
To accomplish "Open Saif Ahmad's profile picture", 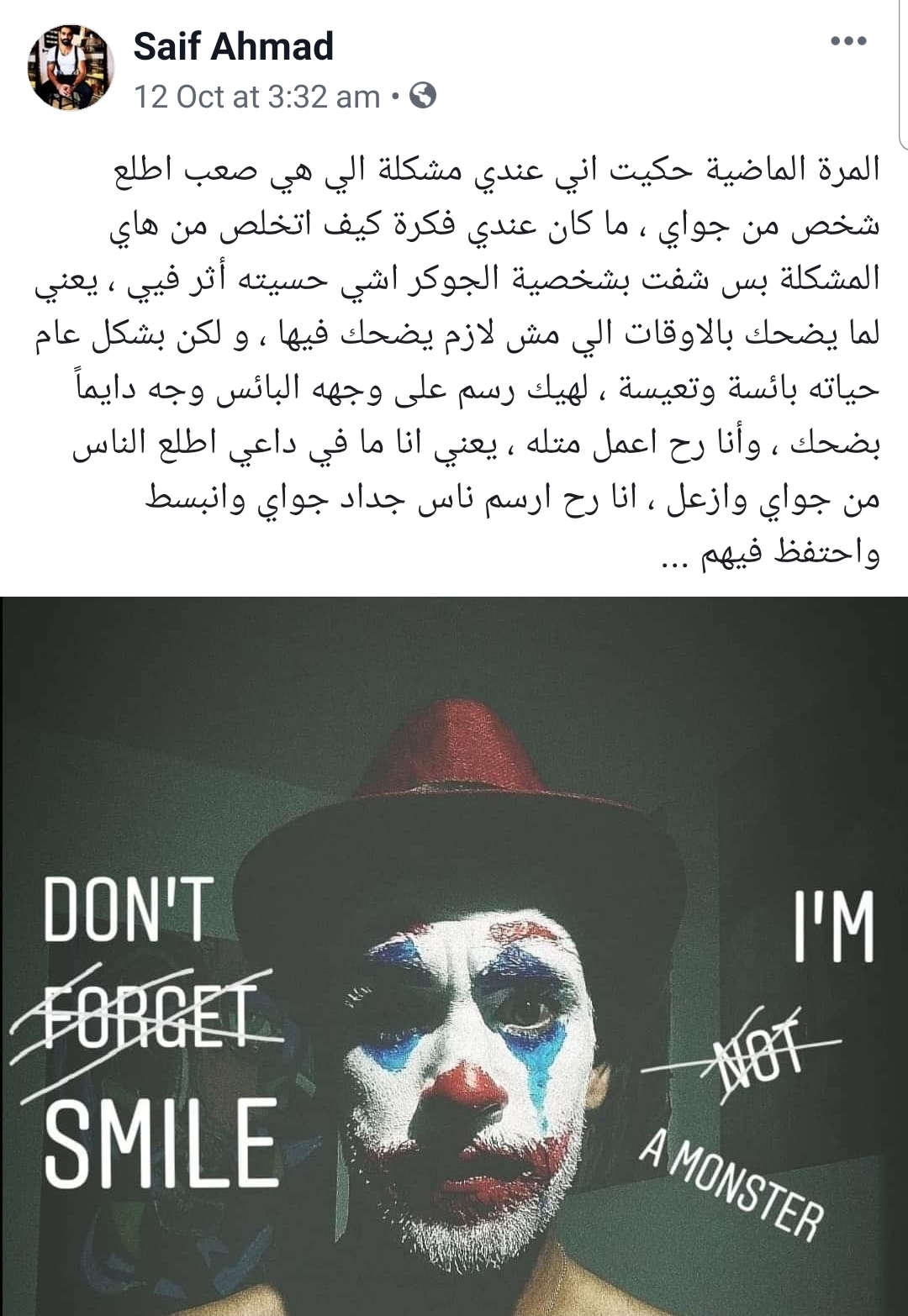I will pyautogui.click(x=71, y=67).
